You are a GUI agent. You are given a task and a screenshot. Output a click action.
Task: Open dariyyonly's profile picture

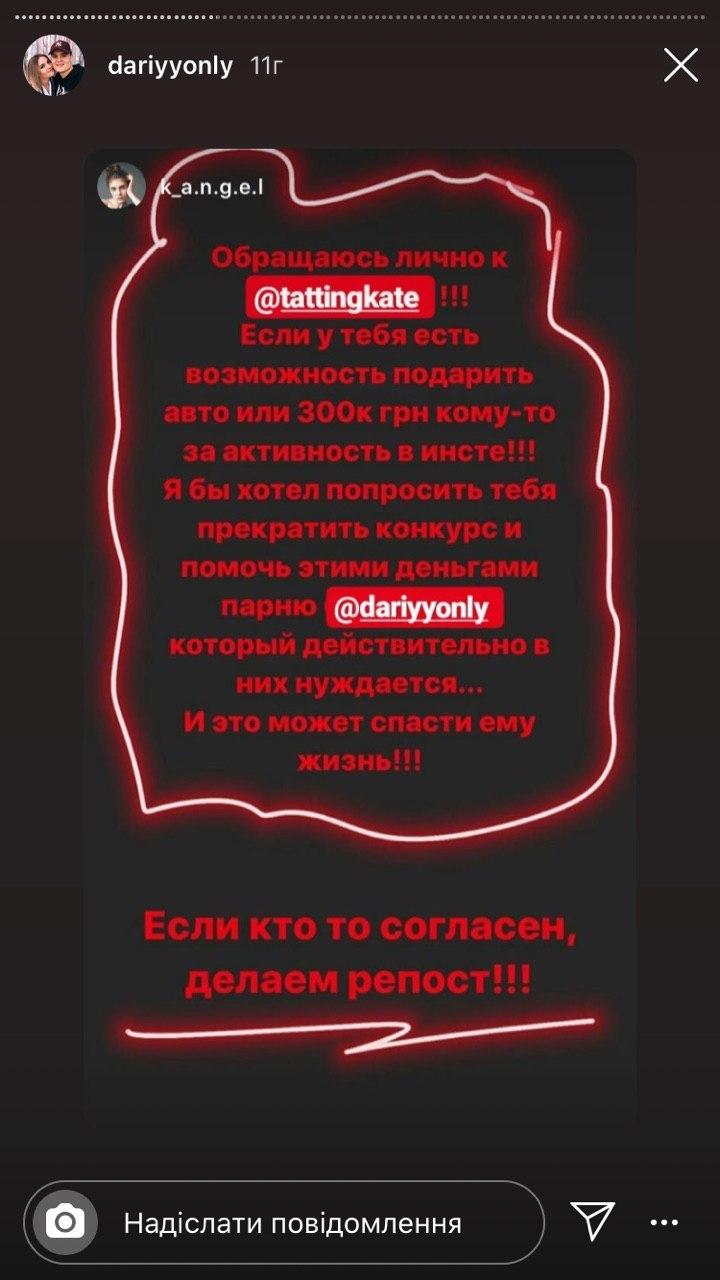tap(53, 67)
